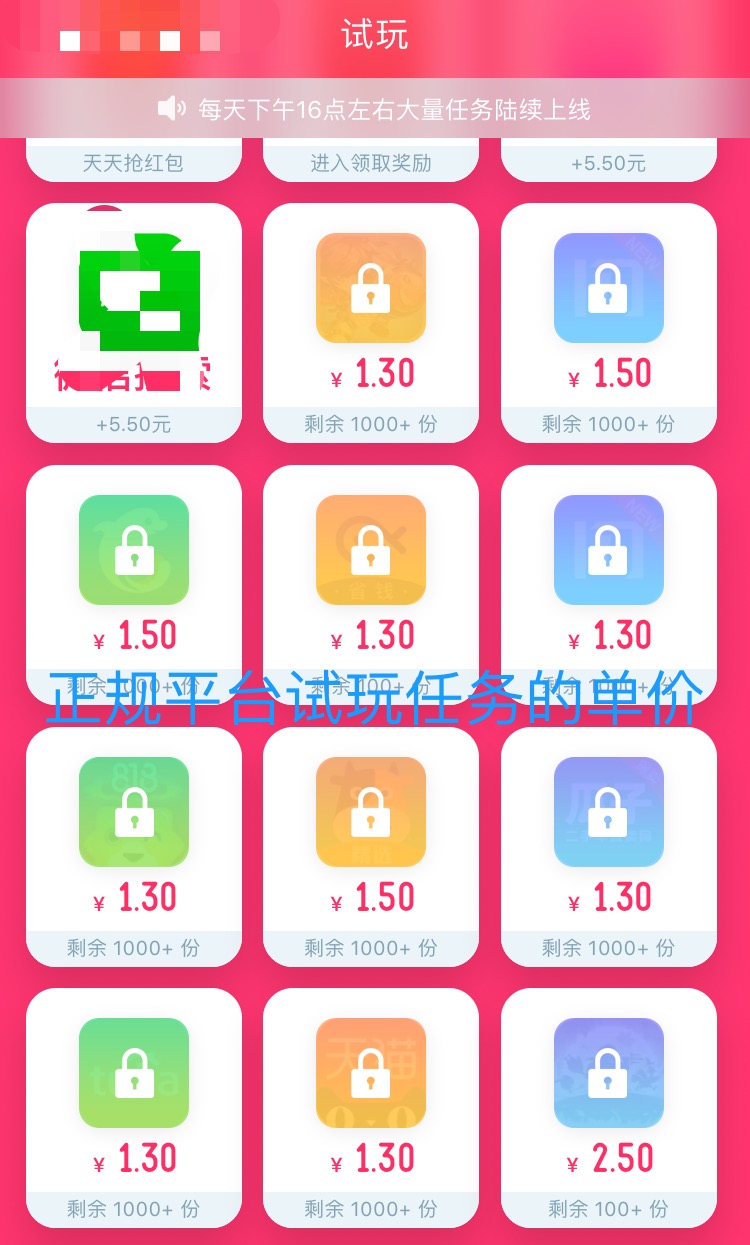Unlock the green 818 ¥1.30 task icon
Screen dimensions: 750x1245
tap(134, 811)
